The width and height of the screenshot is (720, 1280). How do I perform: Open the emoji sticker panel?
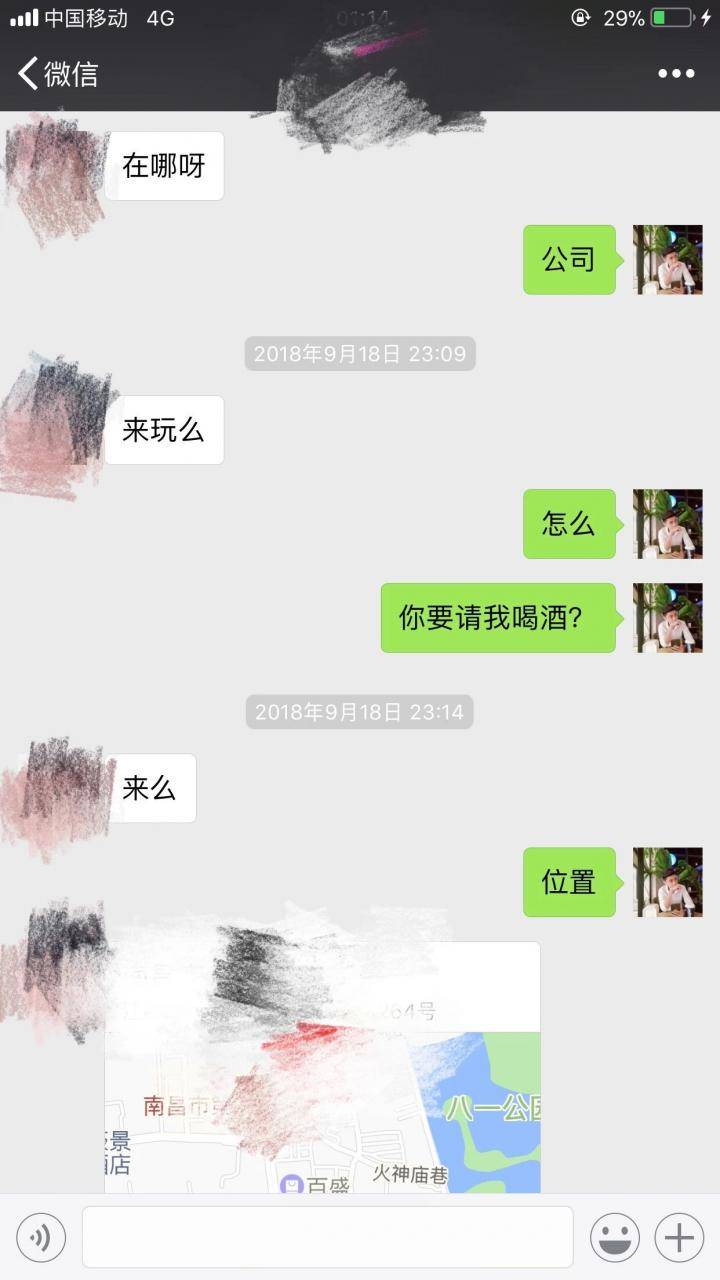coord(614,1238)
